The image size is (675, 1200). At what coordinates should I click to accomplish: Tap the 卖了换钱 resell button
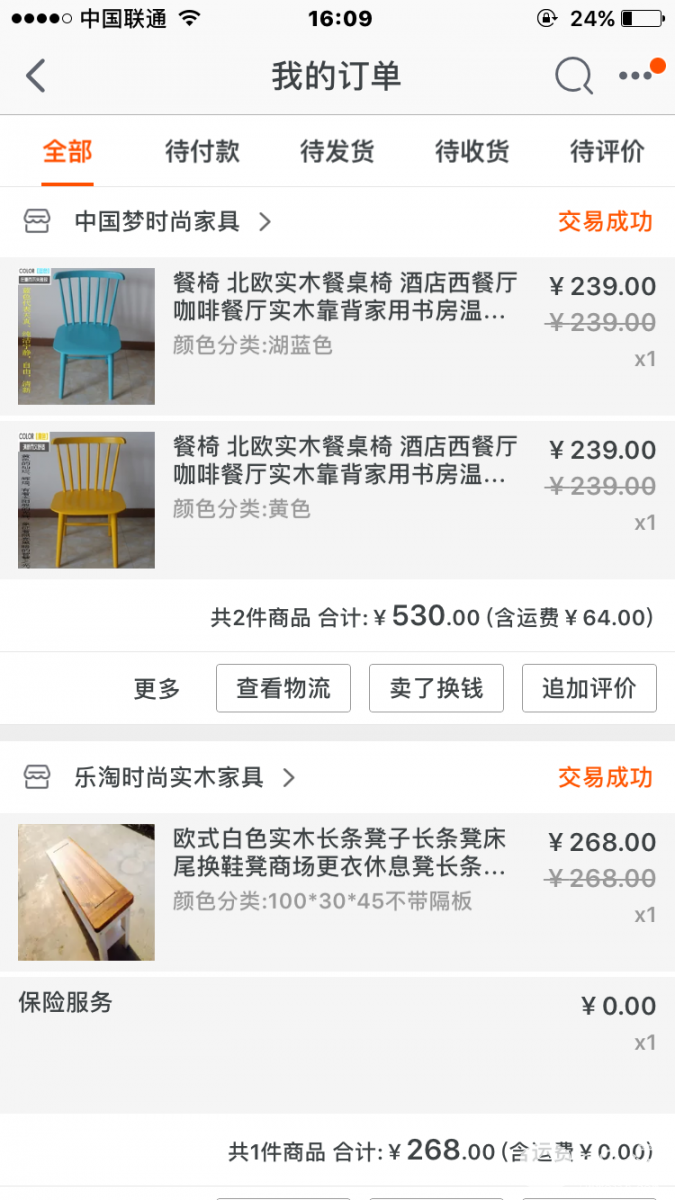[x=436, y=688]
